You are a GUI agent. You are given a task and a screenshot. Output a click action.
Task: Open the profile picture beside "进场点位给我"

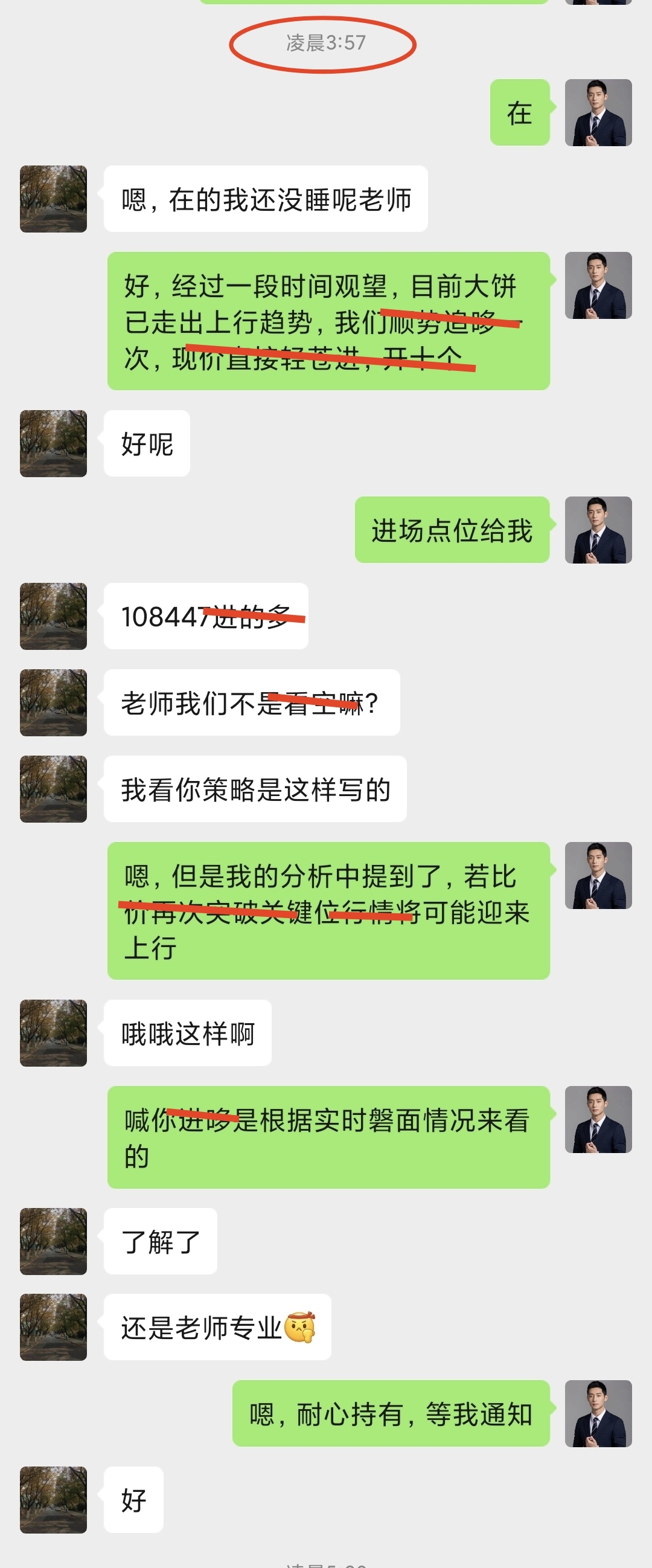point(598,530)
